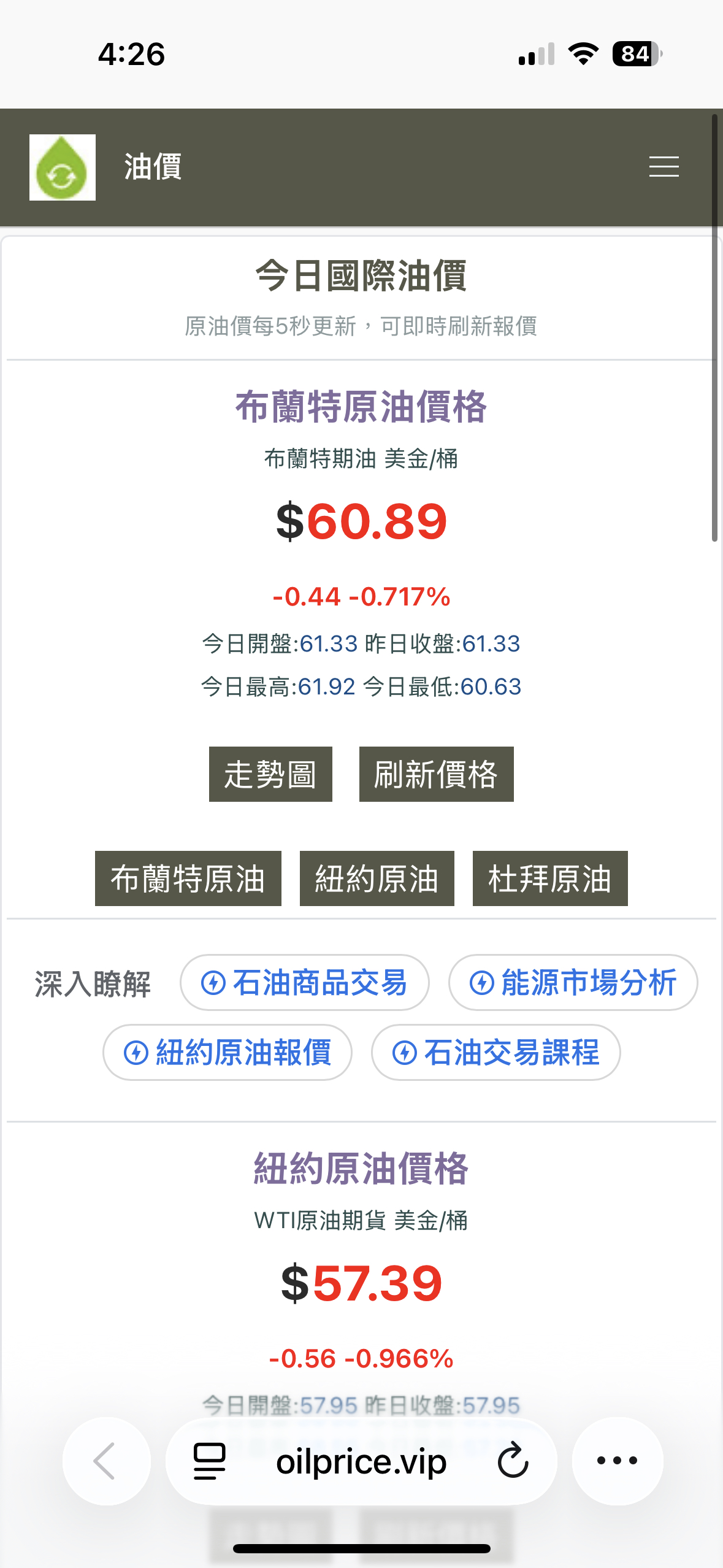
Task: Tap the lightning icon on 石油商品交易 chip
Action: [213, 982]
